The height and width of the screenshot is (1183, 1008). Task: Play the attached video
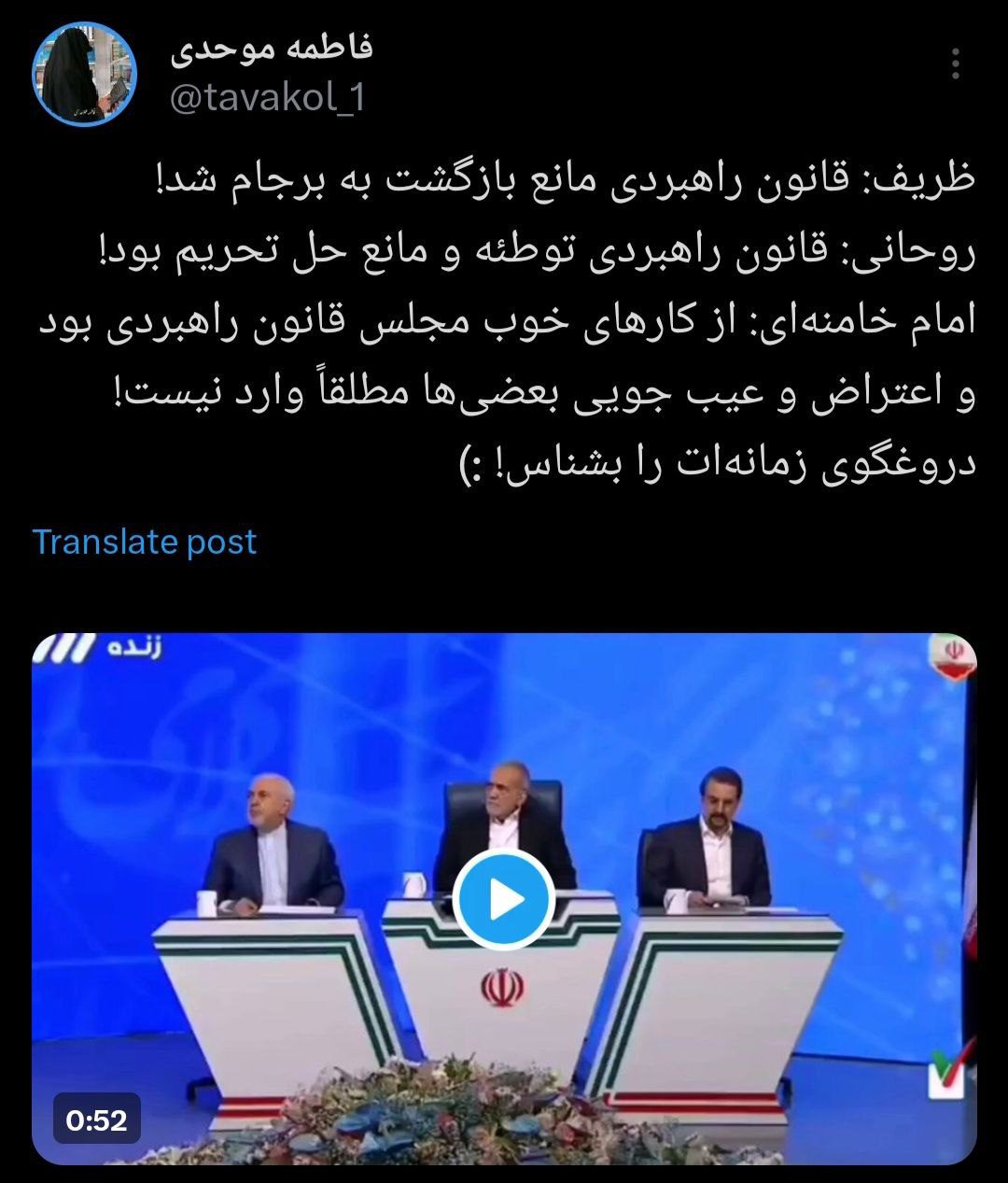505,900
